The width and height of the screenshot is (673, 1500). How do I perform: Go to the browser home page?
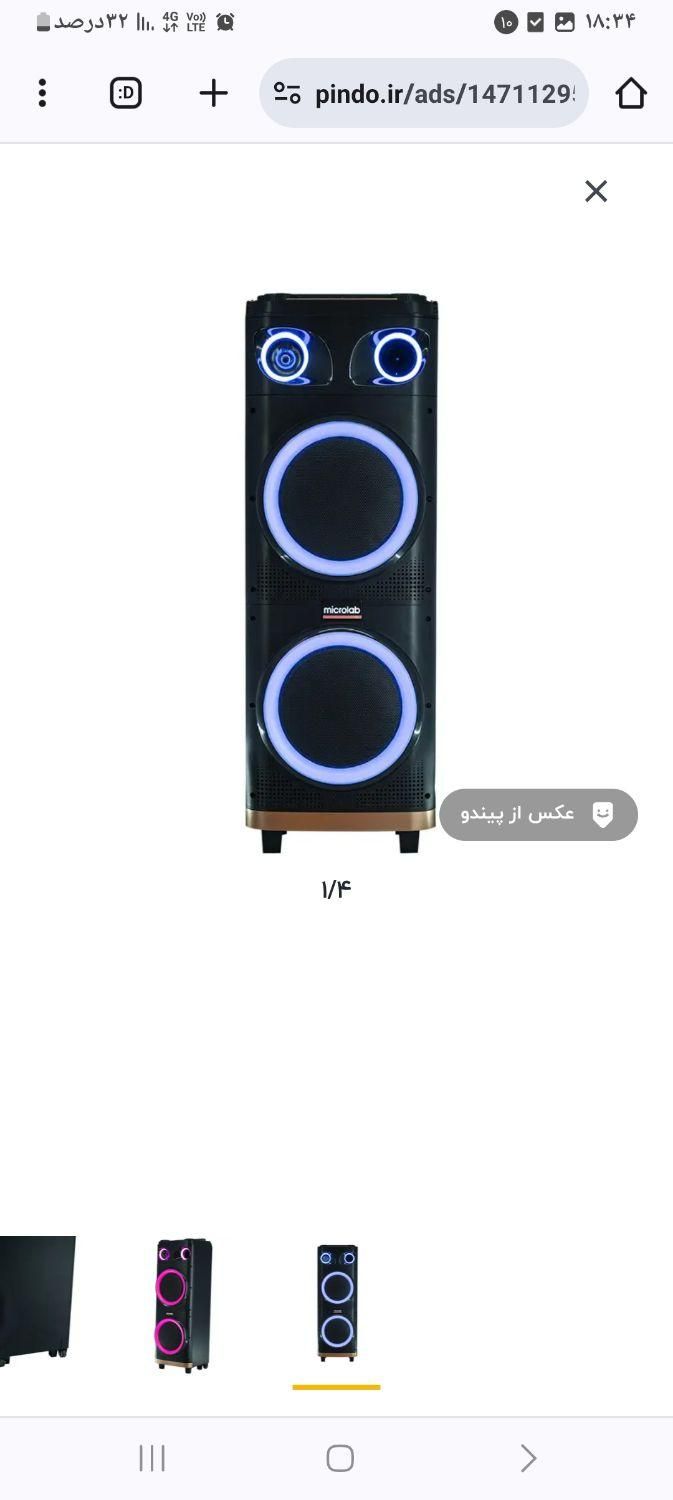click(x=631, y=93)
